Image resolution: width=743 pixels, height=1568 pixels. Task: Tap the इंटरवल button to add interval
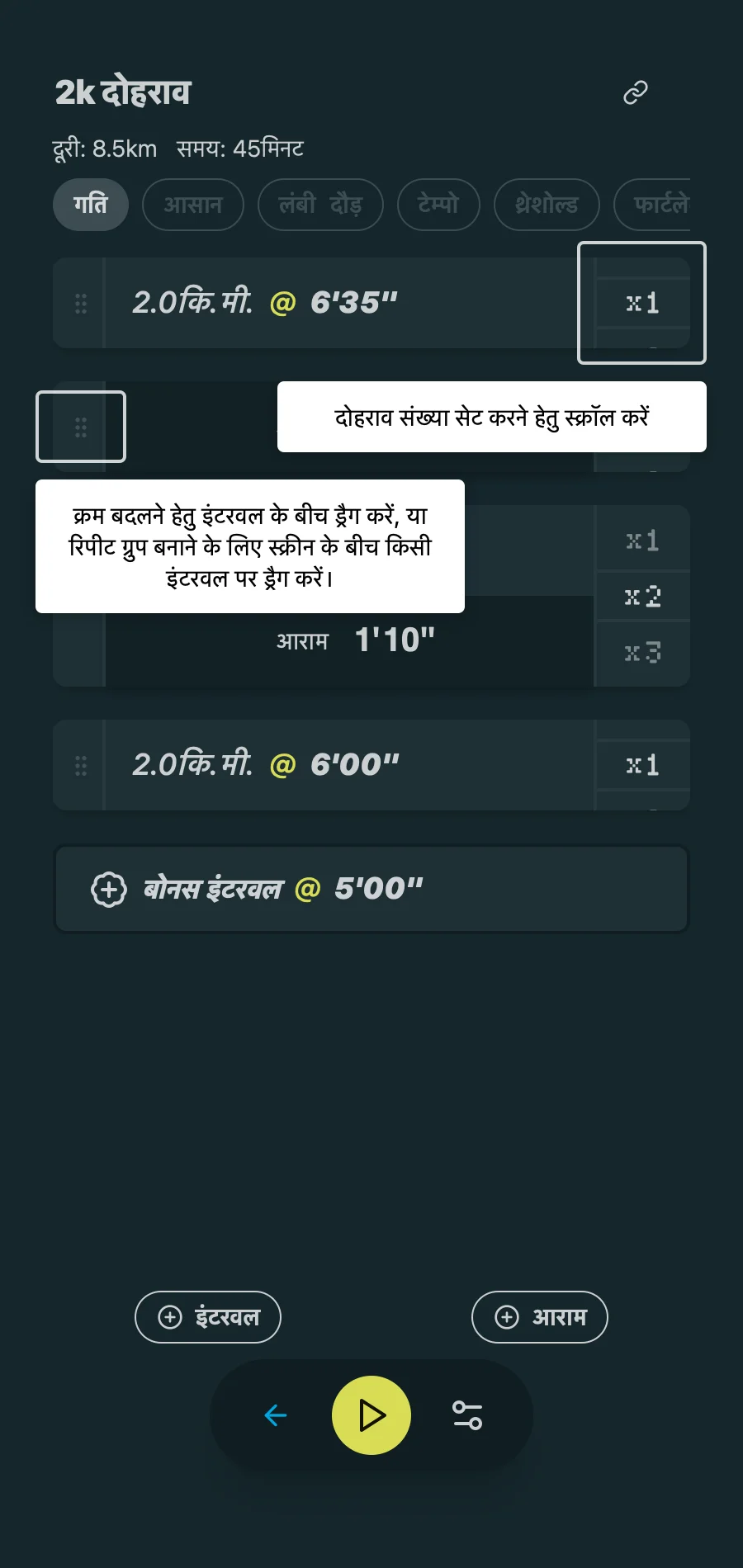click(207, 1317)
